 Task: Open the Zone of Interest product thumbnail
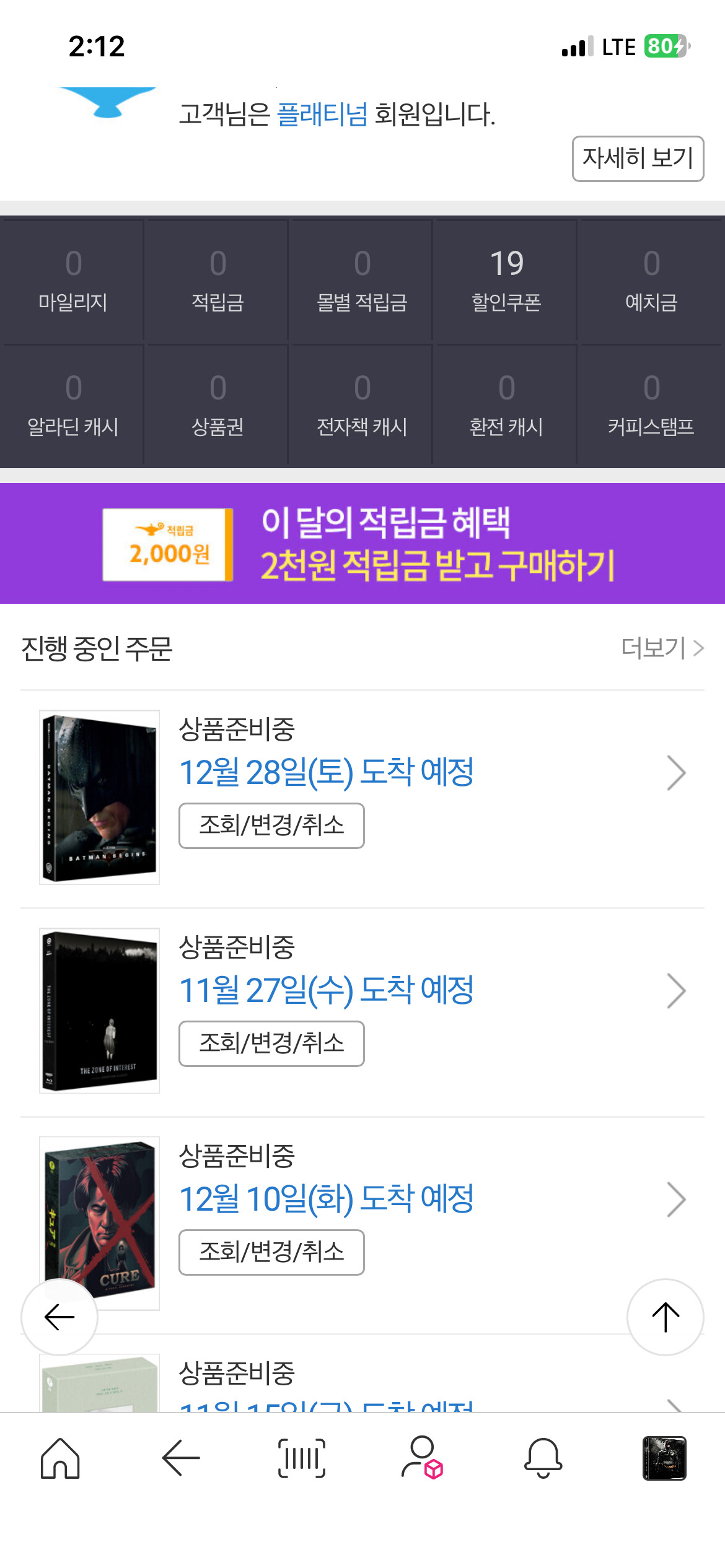(99, 1010)
